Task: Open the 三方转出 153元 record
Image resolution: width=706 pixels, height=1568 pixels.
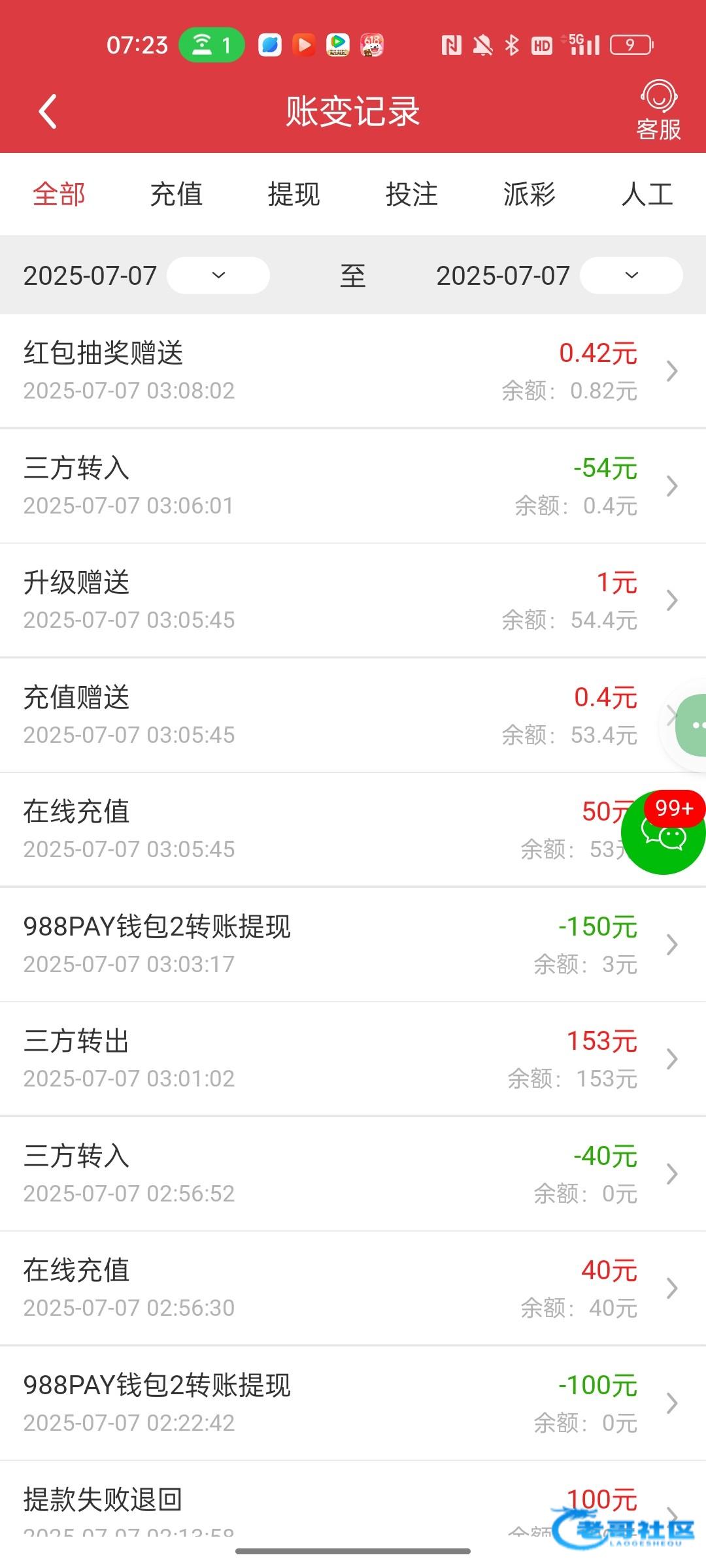Action: [353, 1059]
